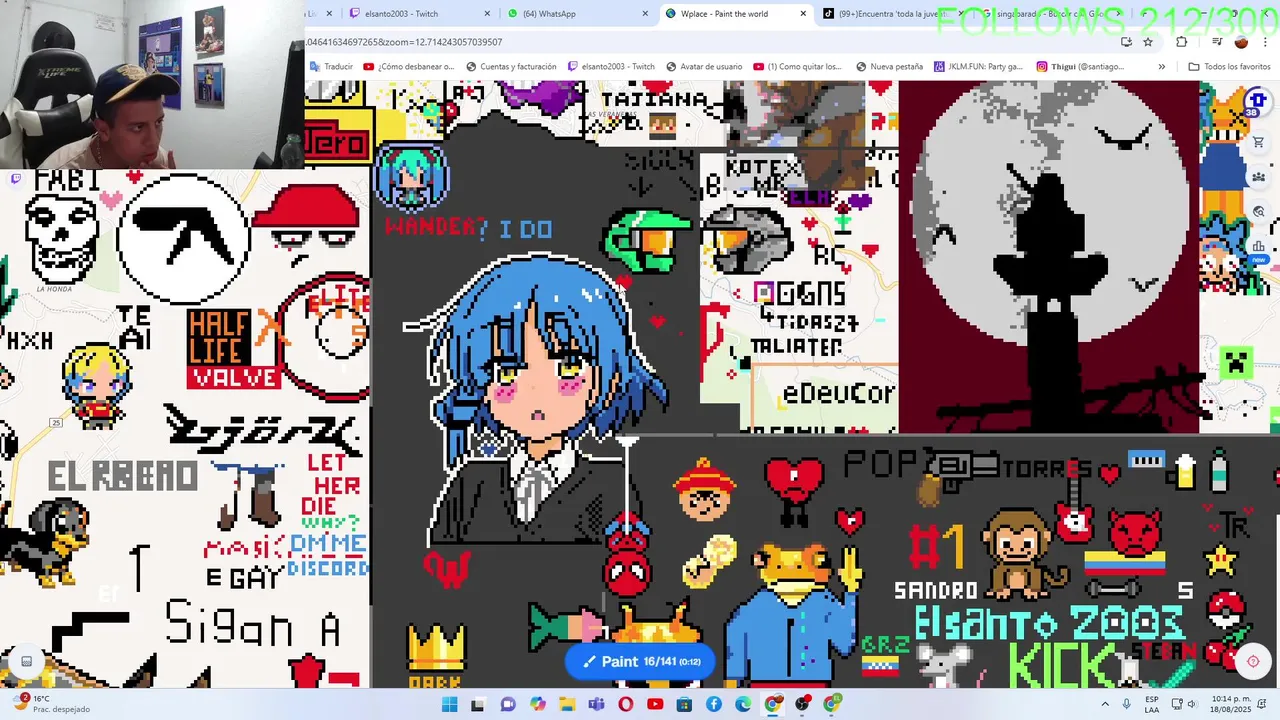Close the Wplace - Paint the world tab

803,14
